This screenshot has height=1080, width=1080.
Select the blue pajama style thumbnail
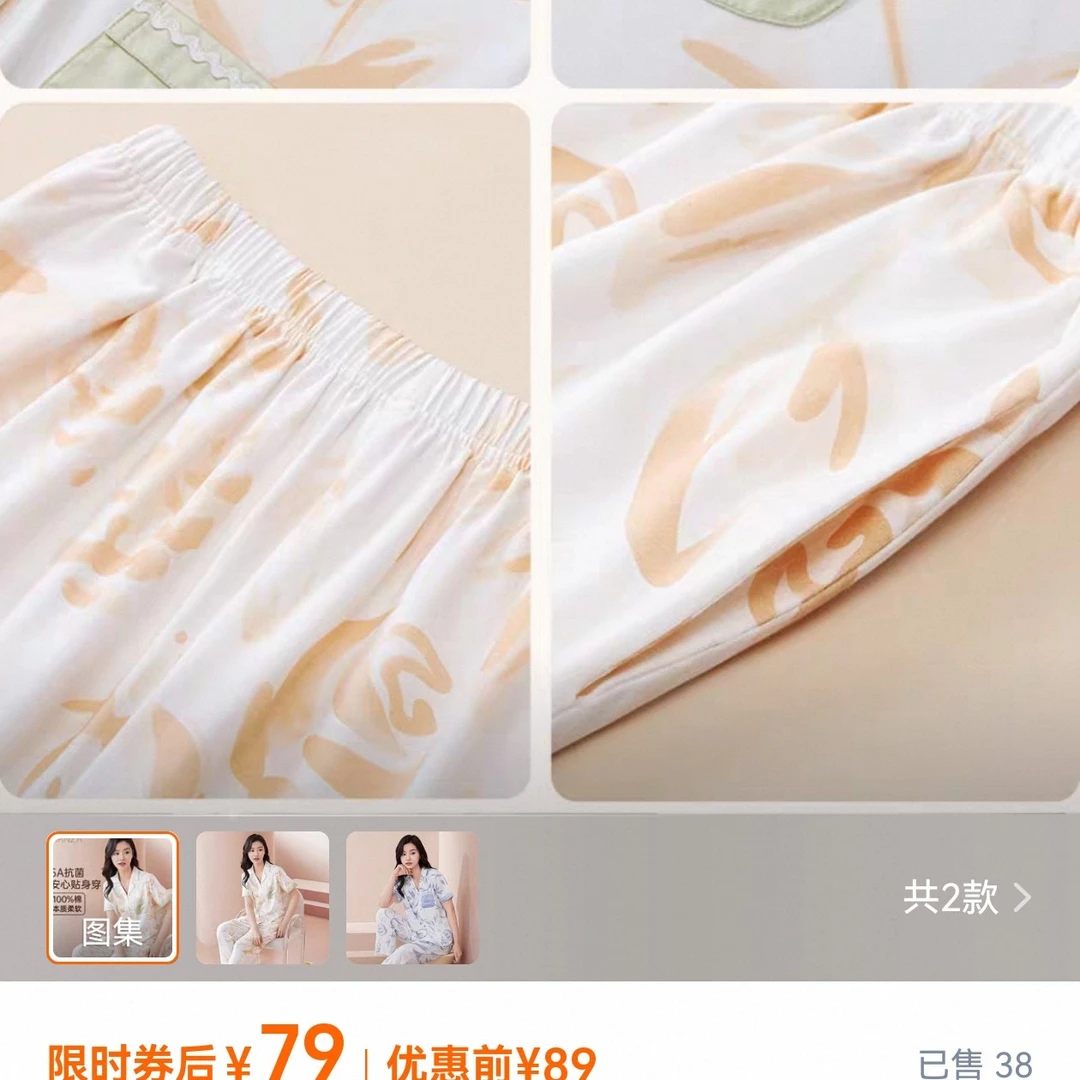pyautogui.click(x=412, y=897)
